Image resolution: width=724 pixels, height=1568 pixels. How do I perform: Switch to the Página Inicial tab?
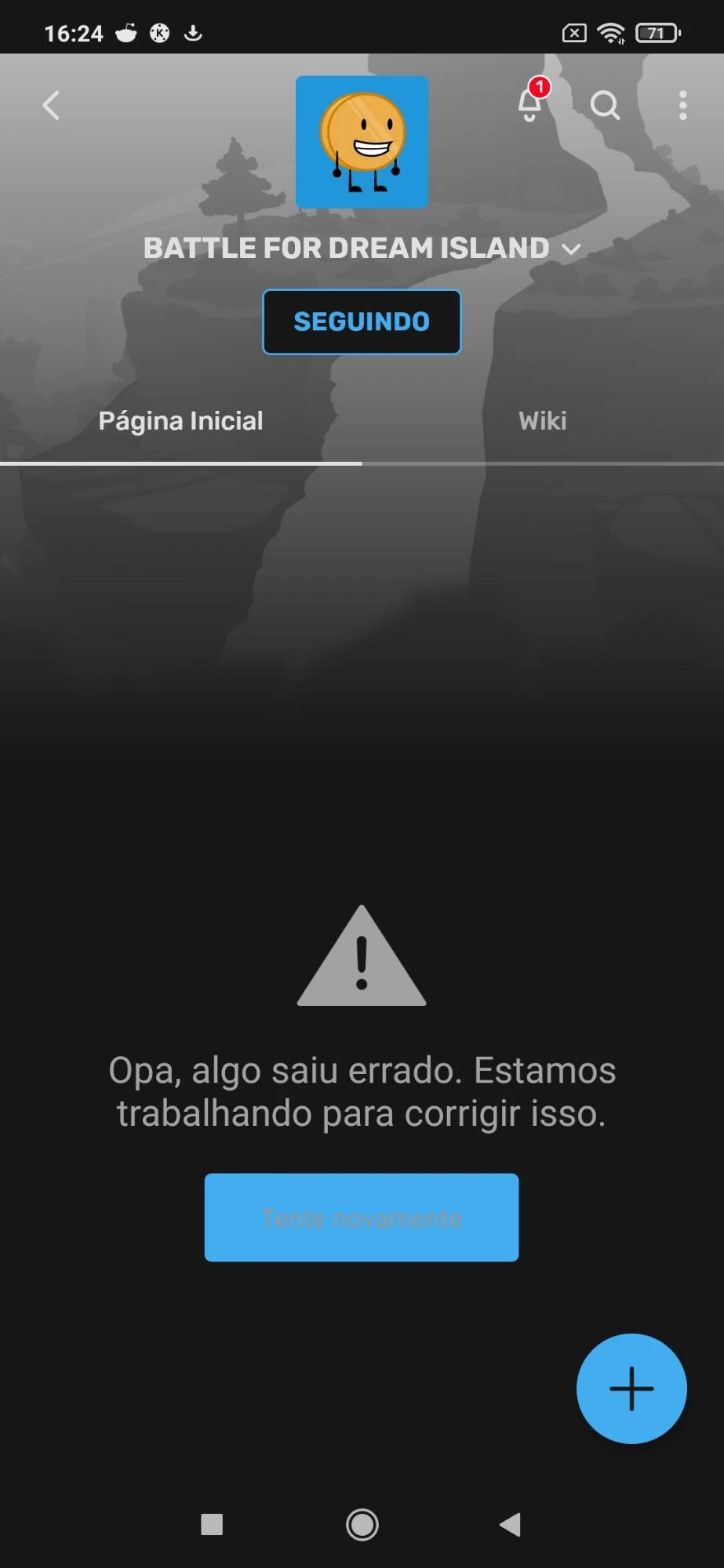pyautogui.click(x=180, y=421)
